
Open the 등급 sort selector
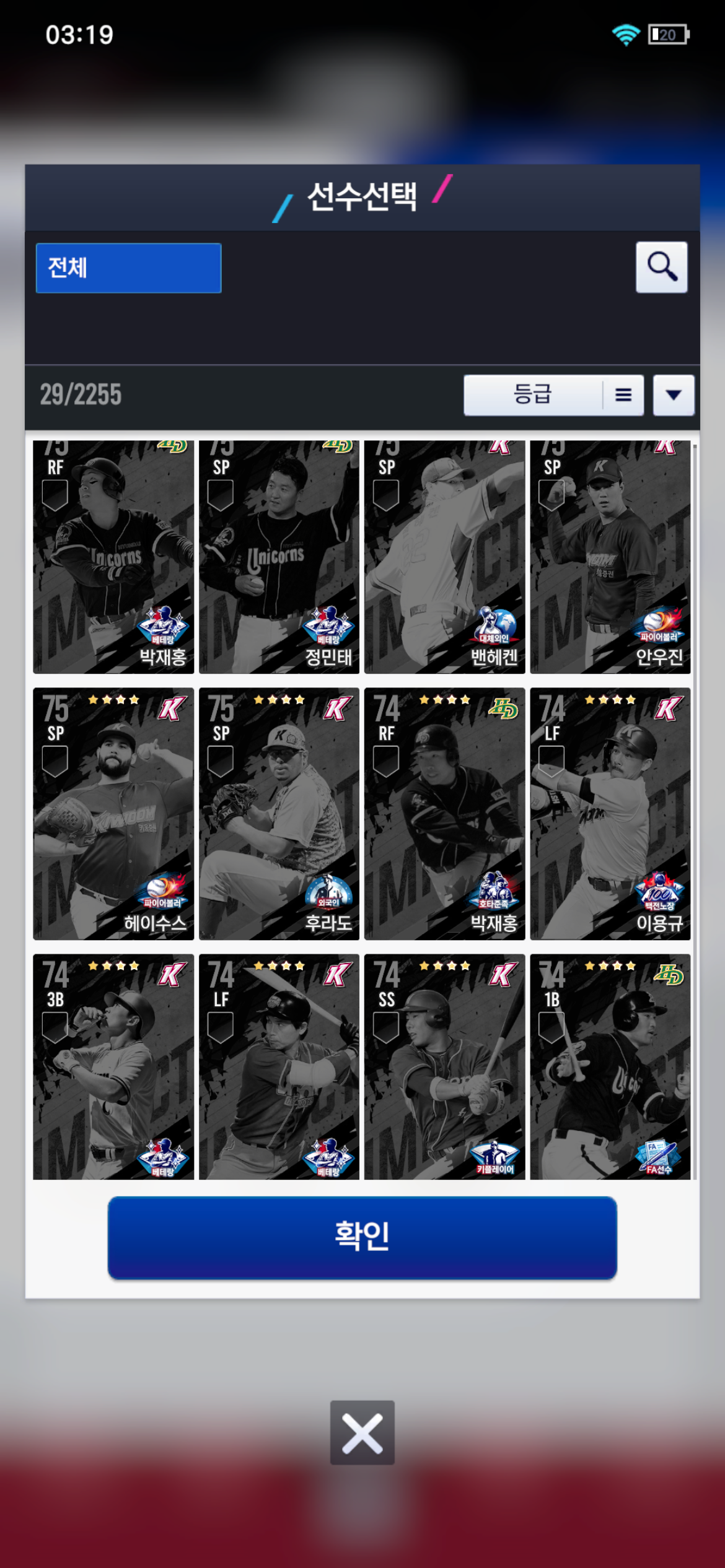(533, 394)
